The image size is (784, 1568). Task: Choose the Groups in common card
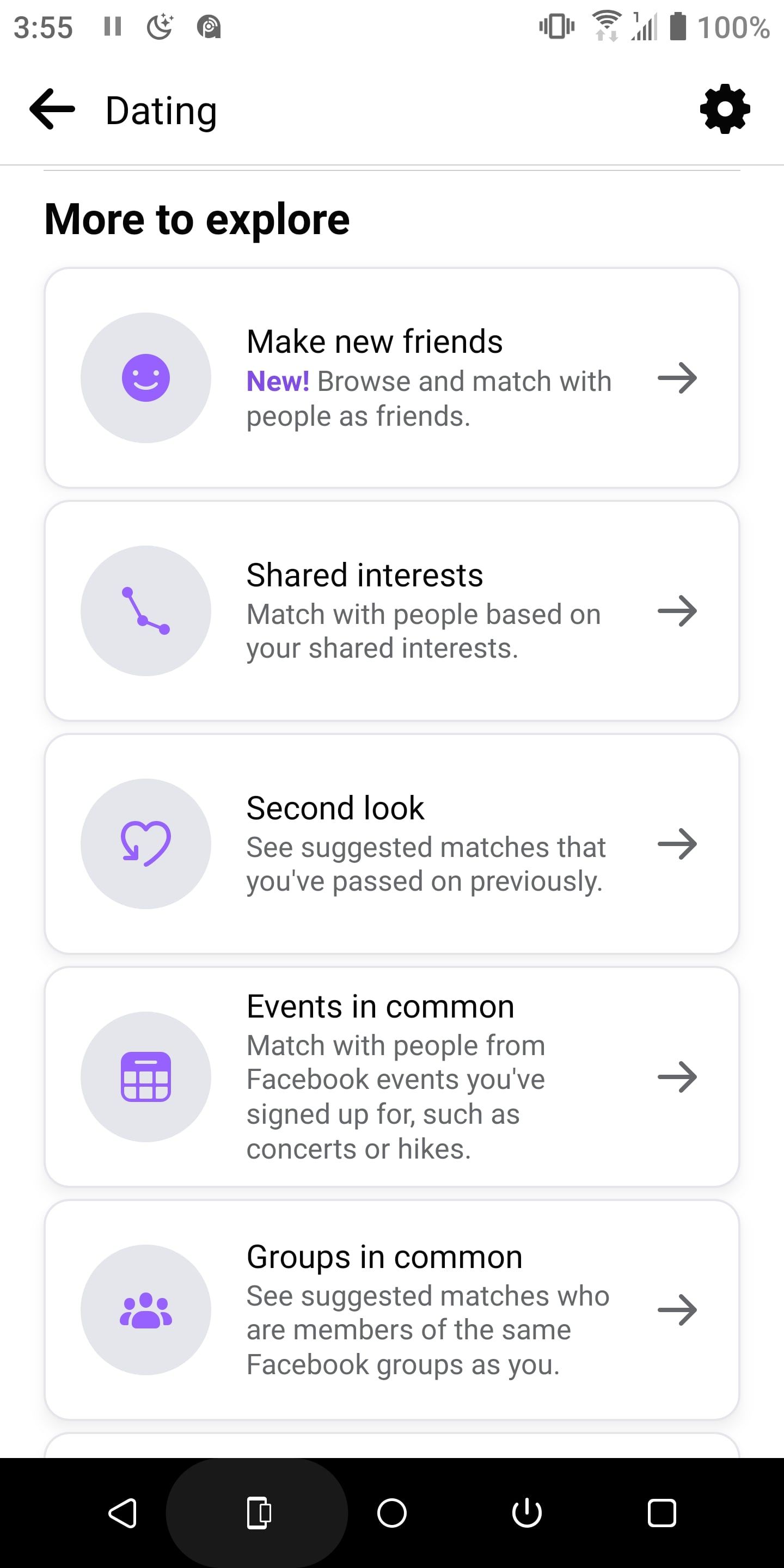(x=392, y=1310)
